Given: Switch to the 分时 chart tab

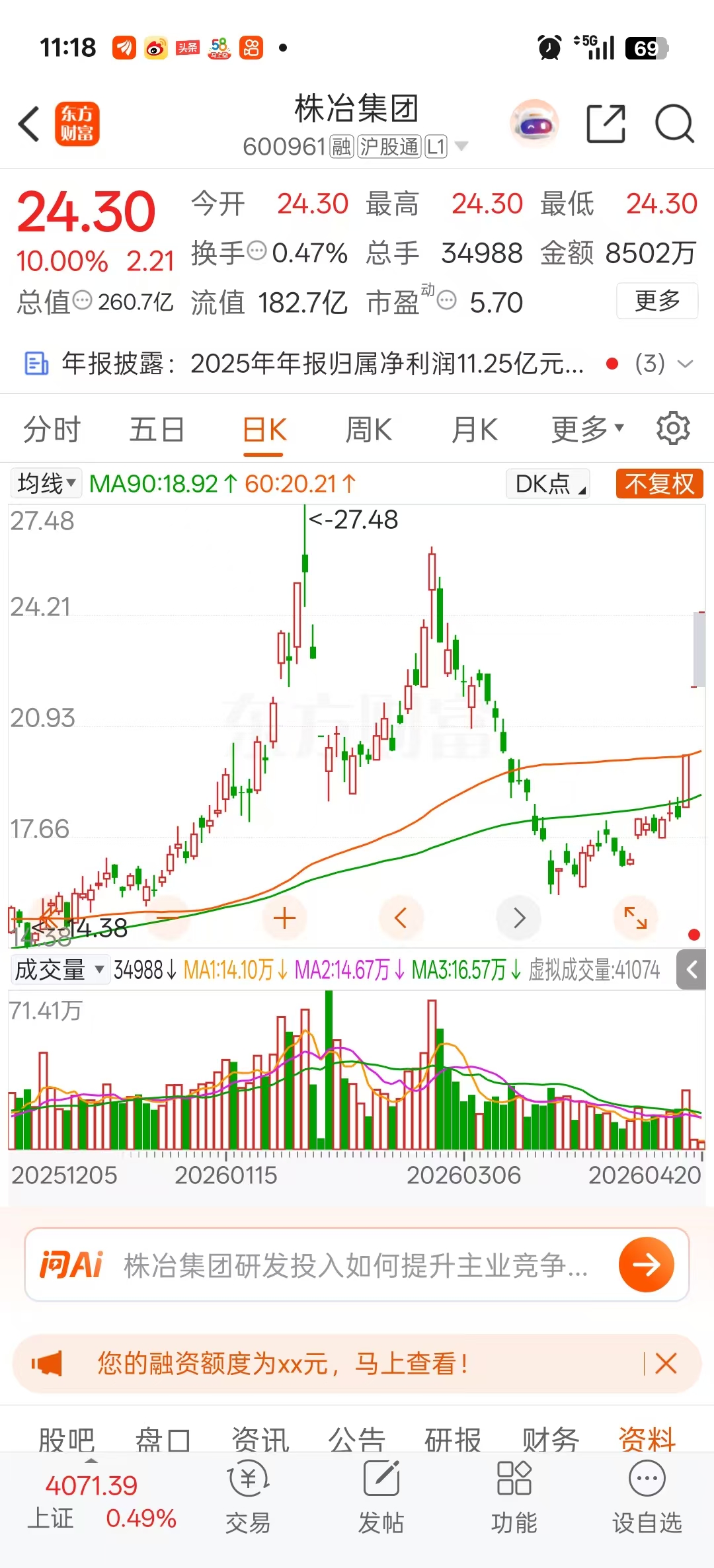Looking at the screenshot, I should click(52, 430).
